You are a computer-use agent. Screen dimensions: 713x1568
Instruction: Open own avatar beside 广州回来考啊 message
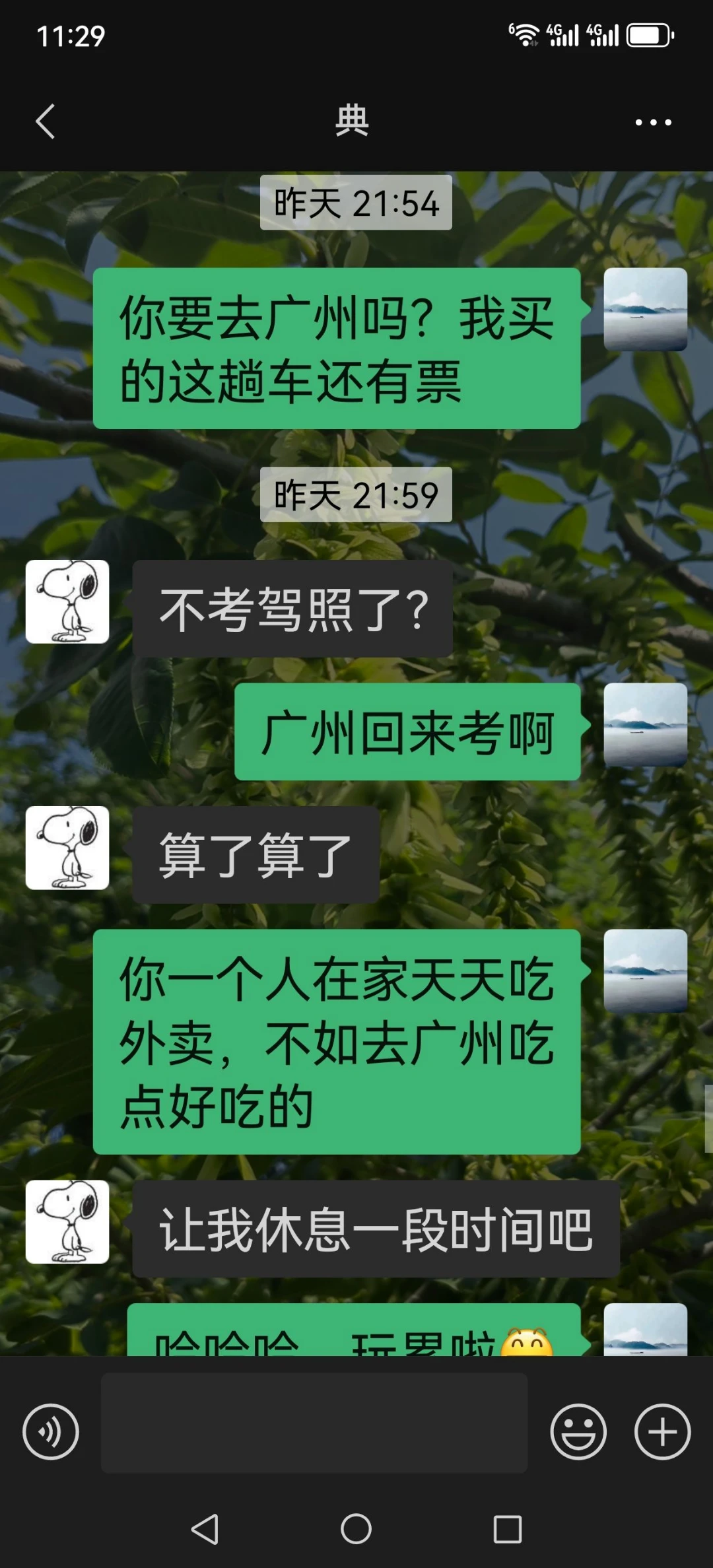[x=645, y=725]
